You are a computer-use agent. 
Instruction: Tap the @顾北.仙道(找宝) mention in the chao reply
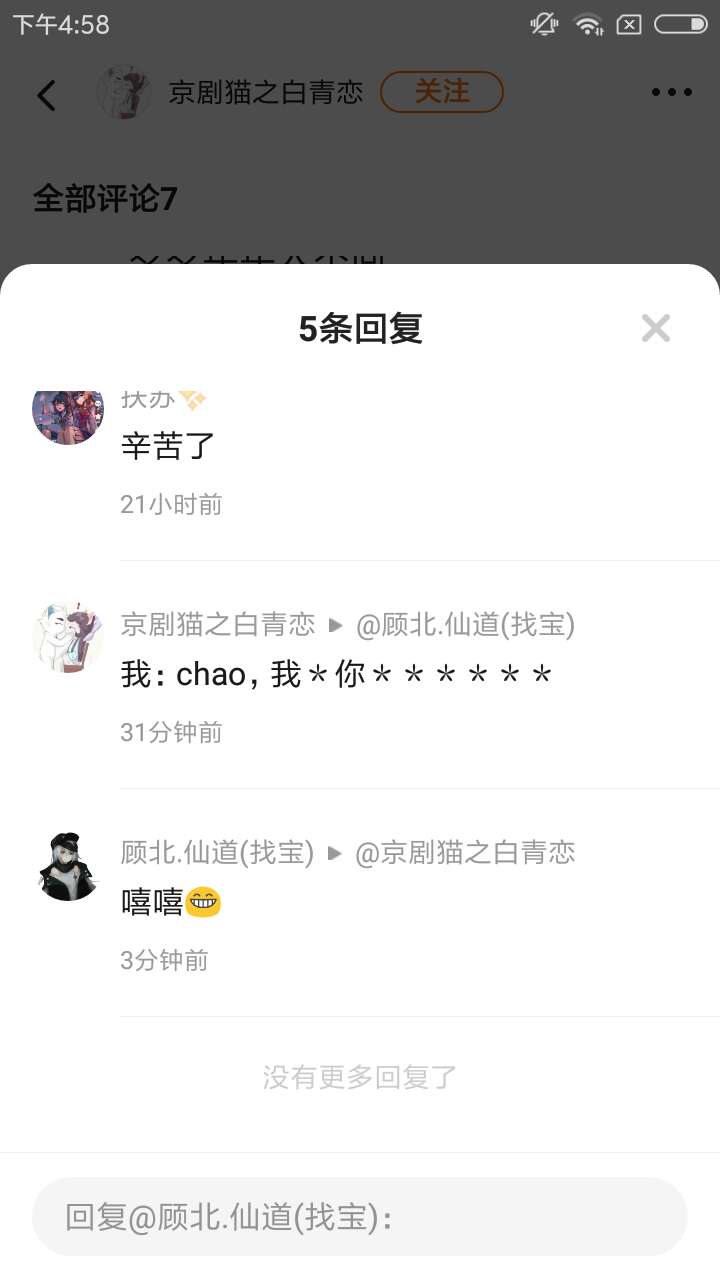(465, 625)
